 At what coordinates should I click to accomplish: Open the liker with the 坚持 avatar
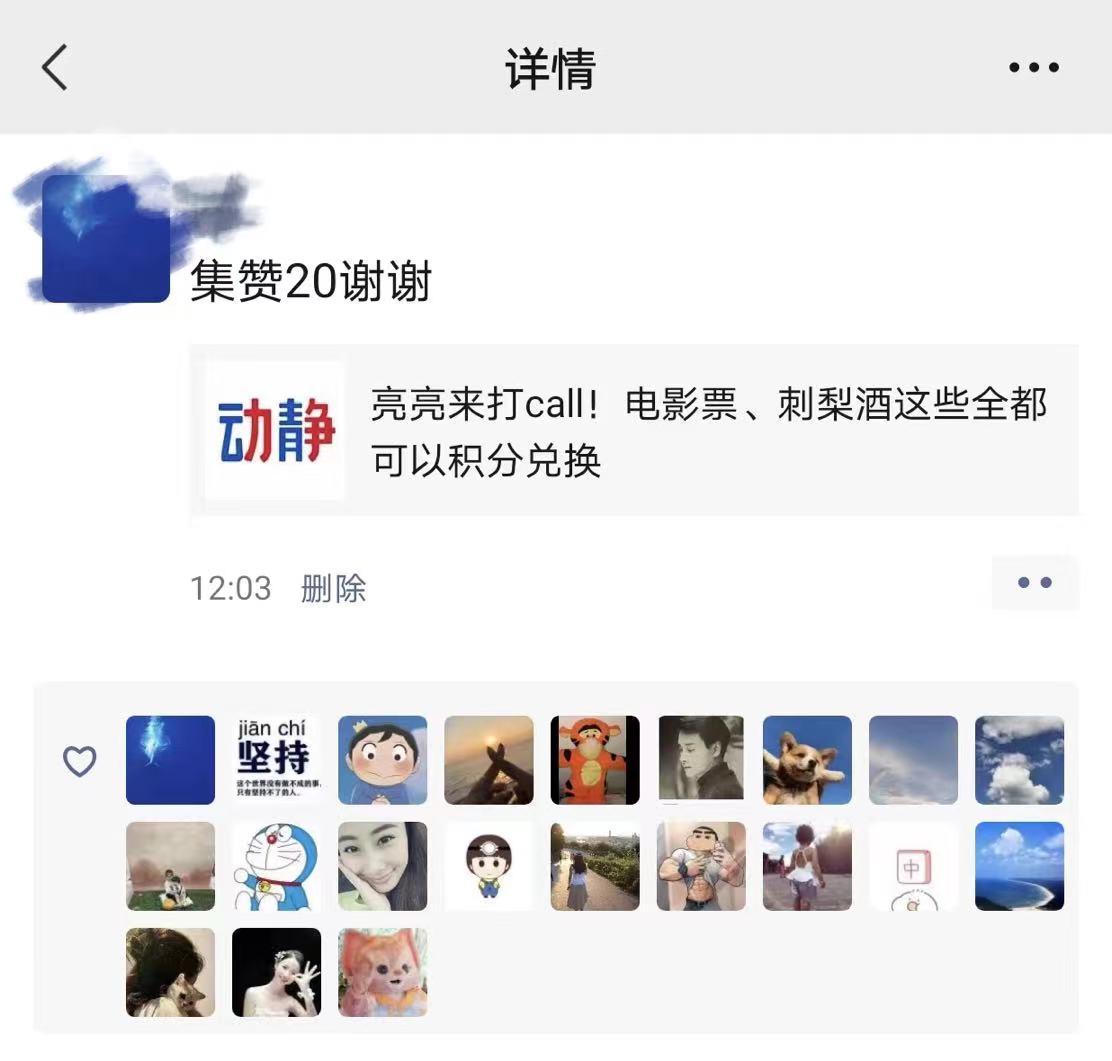click(x=276, y=760)
